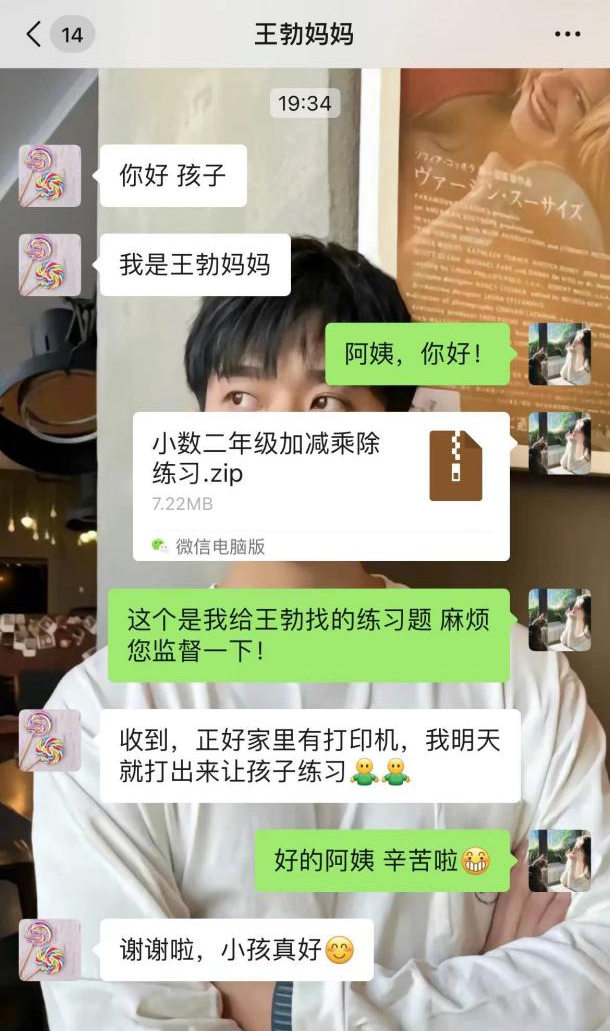Open my avatar beside 好的阿姨 辛苦啦
Screen dimensions: 610x1032
point(559,860)
